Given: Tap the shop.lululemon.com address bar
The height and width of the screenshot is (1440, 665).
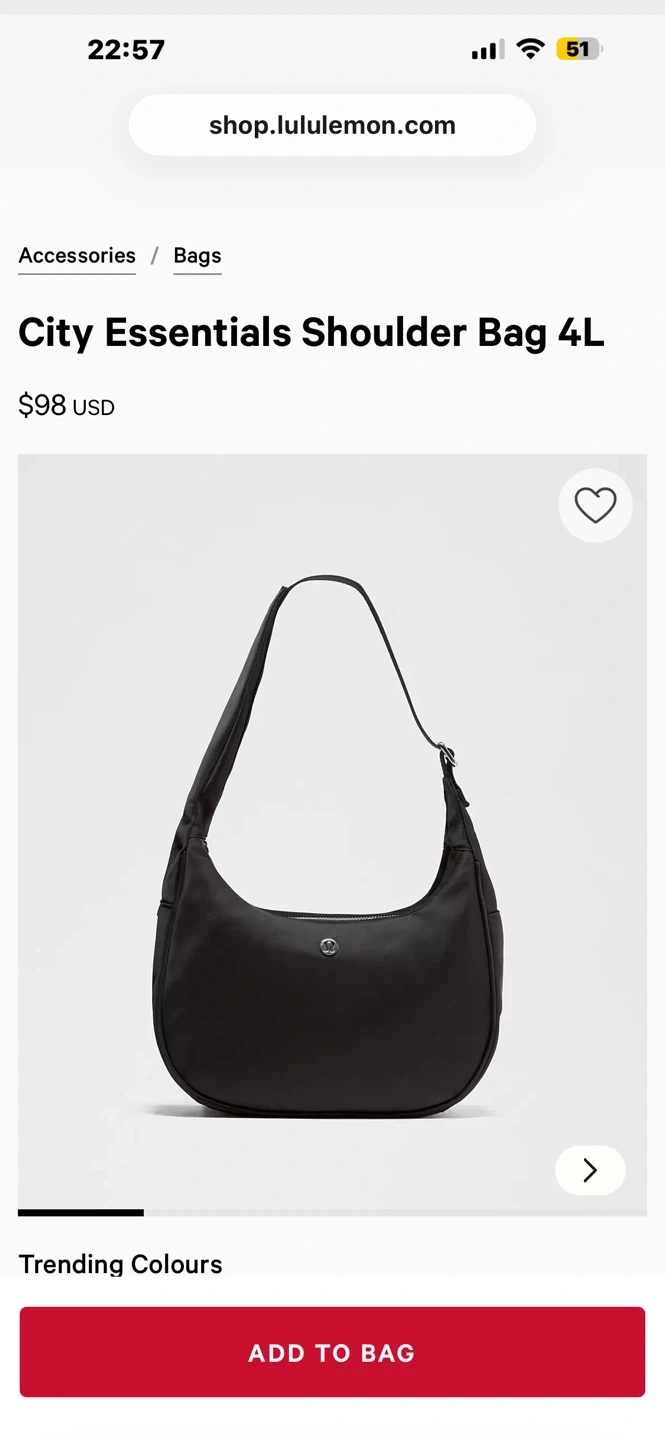Looking at the screenshot, I should pyautogui.click(x=332, y=125).
